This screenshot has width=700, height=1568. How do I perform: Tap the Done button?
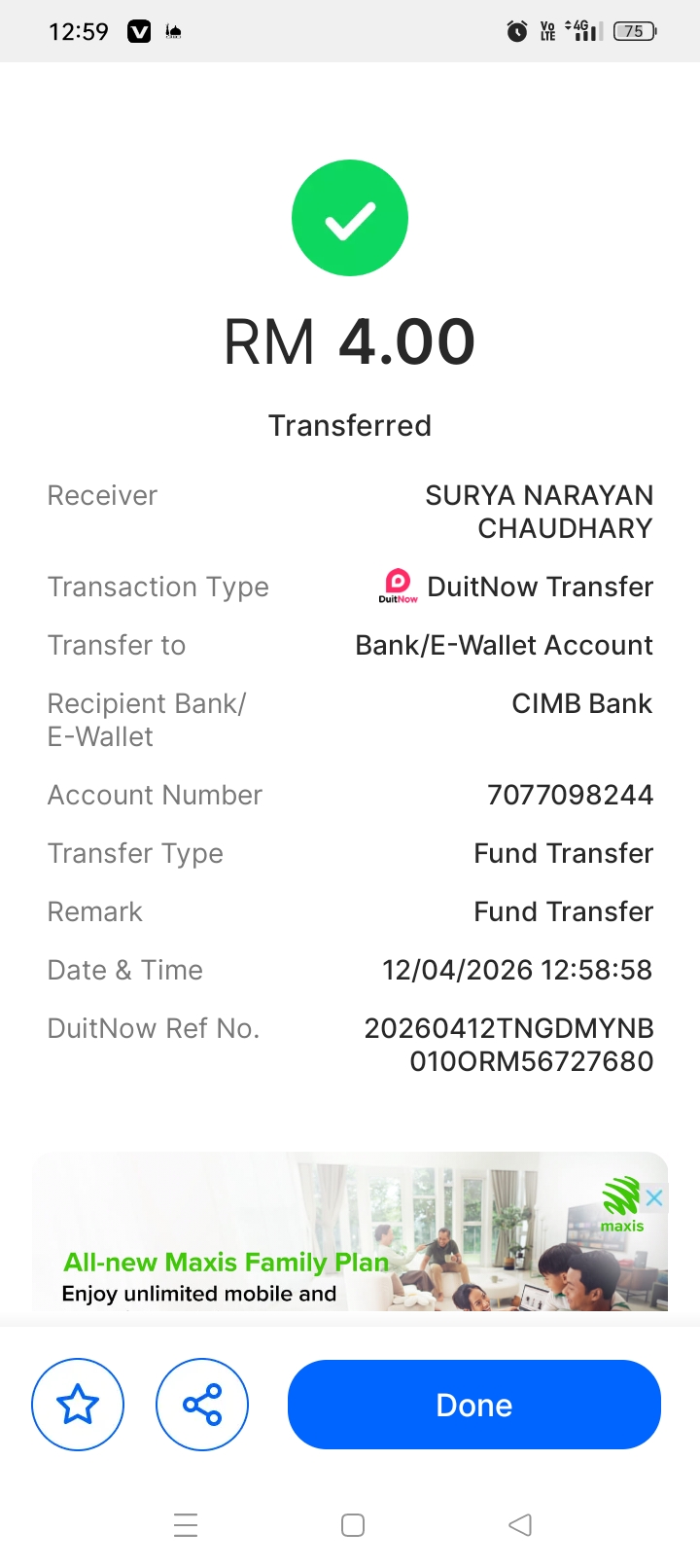click(474, 1405)
